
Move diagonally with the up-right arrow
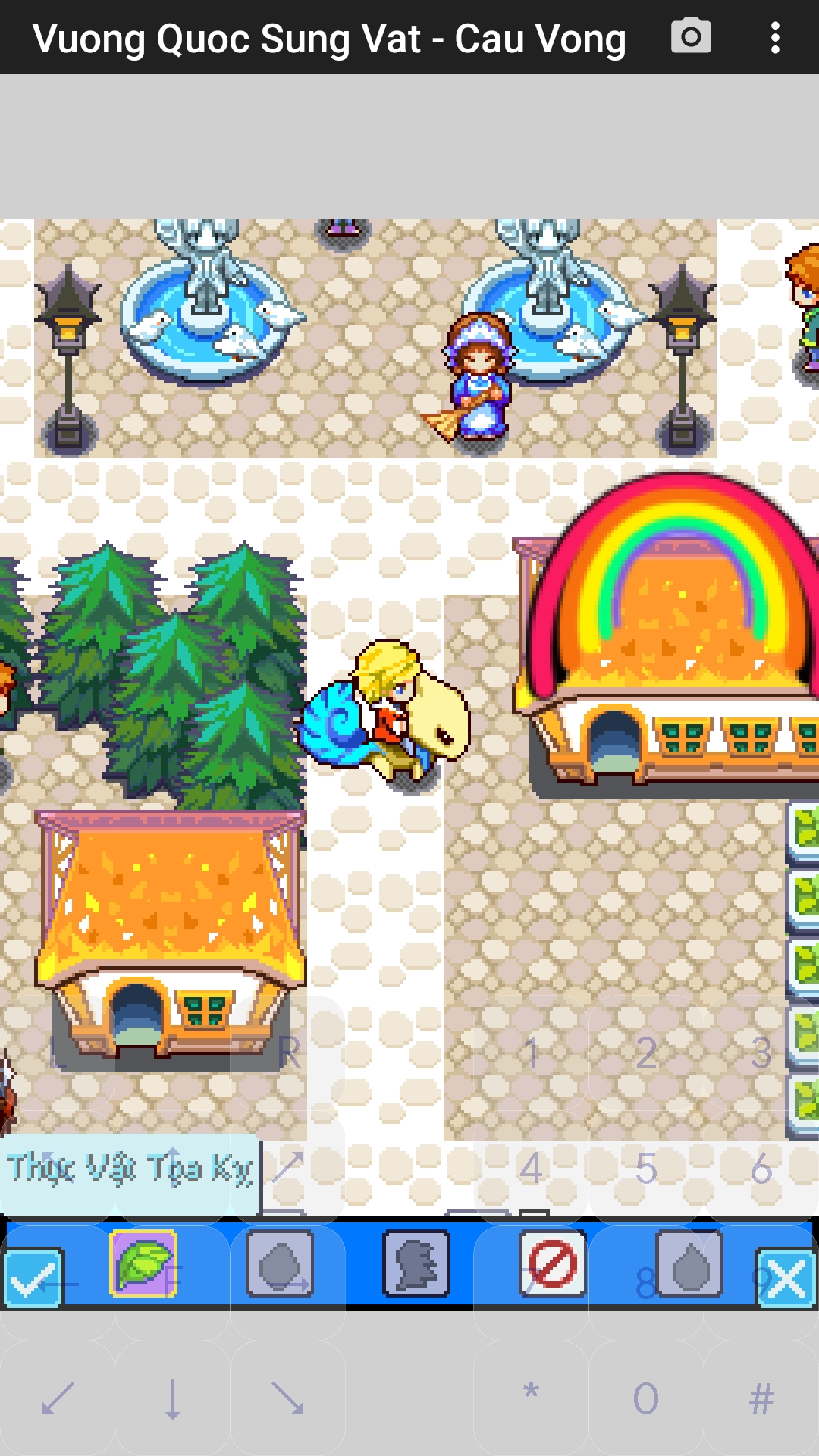click(x=288, y=1168)
